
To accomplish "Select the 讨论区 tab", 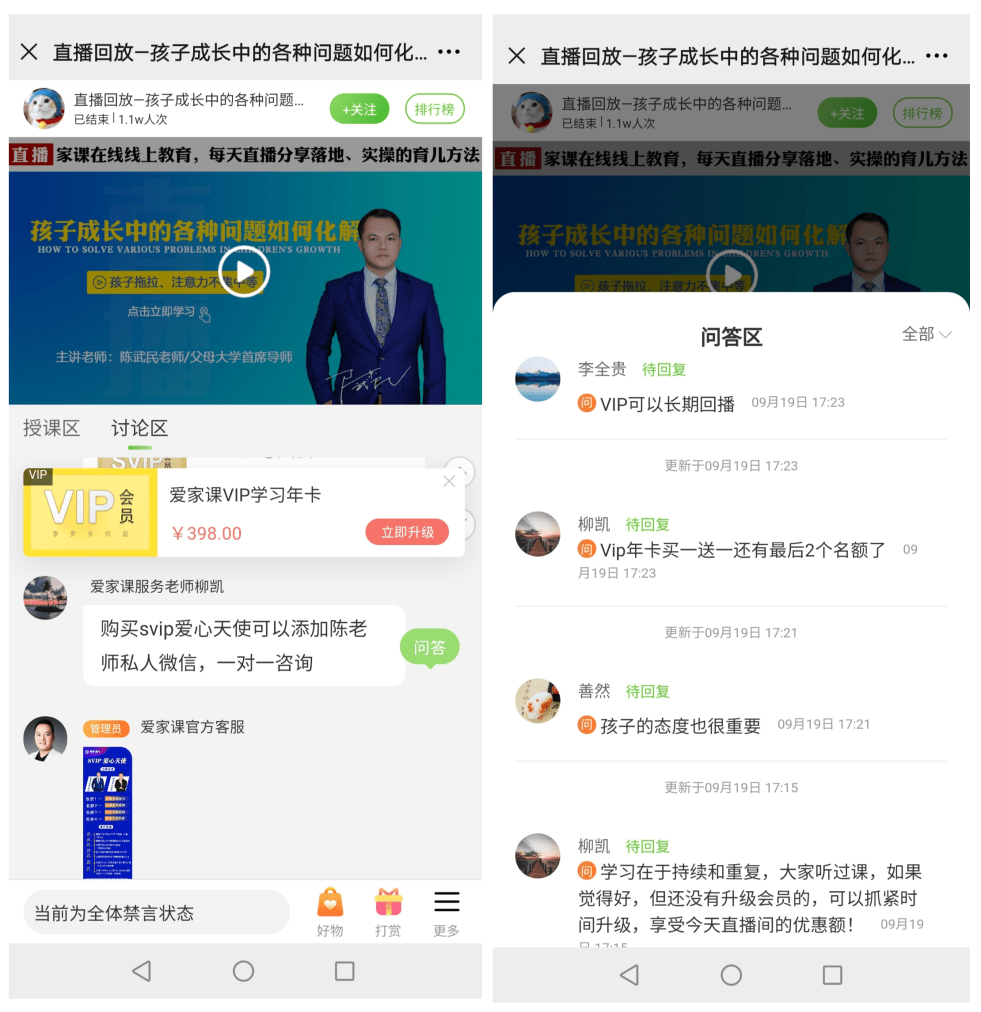I will coord(139,428).
